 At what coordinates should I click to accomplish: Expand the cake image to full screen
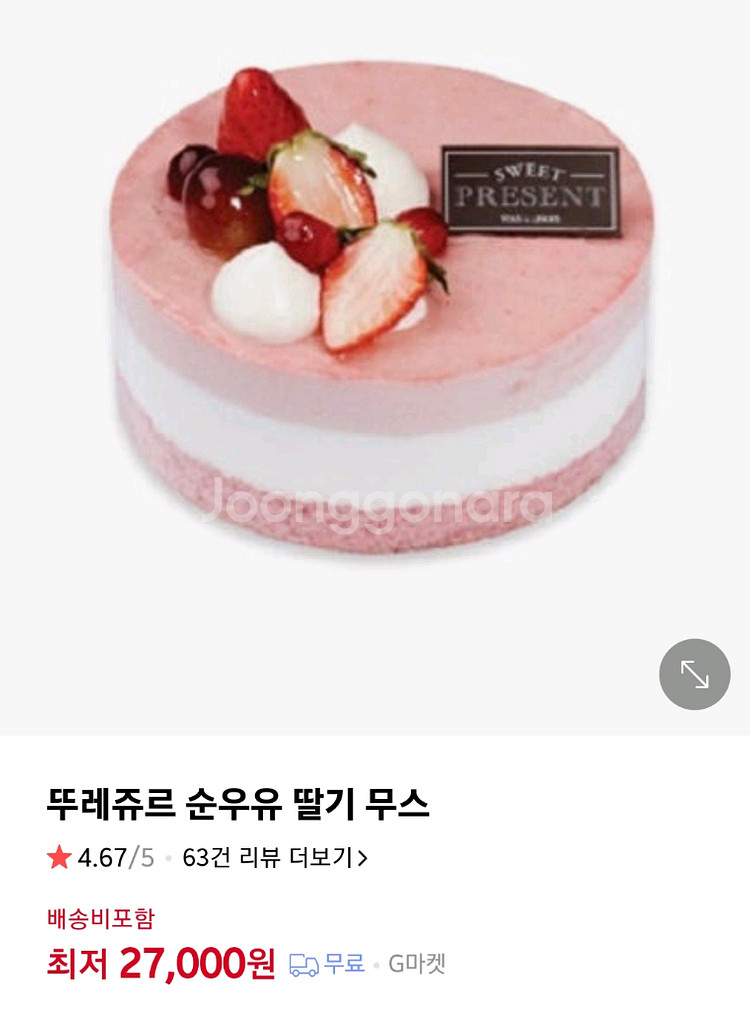pos(694,674)
